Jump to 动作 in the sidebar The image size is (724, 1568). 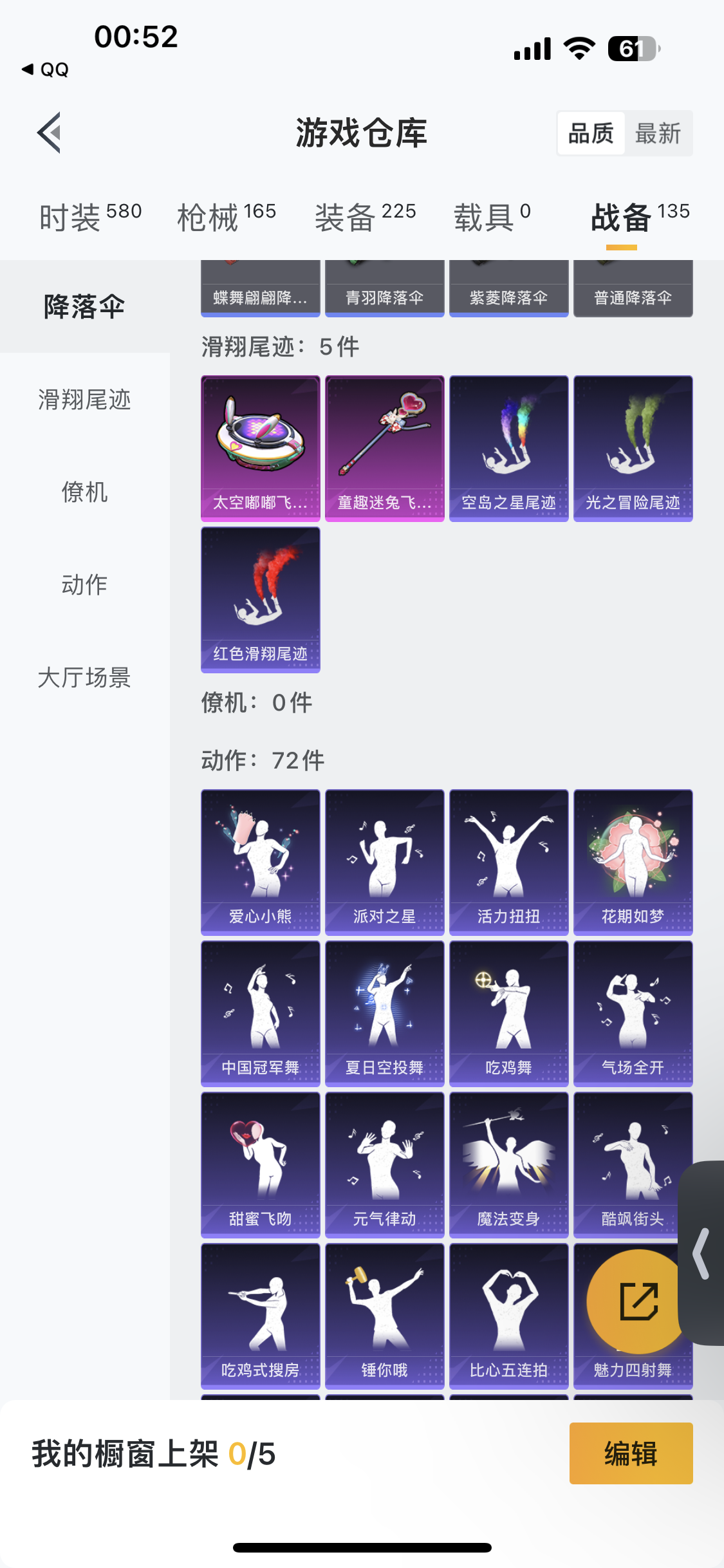click(84, 584)
